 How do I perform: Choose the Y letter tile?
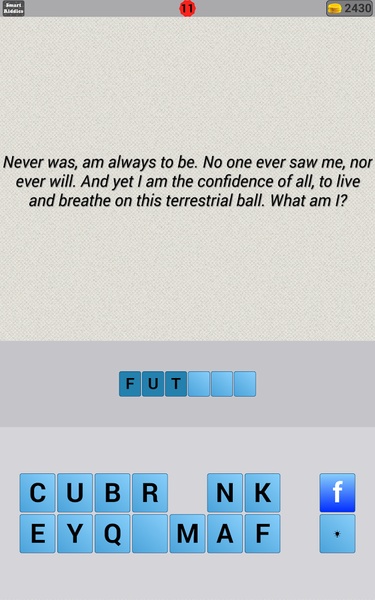coord(75,533)
